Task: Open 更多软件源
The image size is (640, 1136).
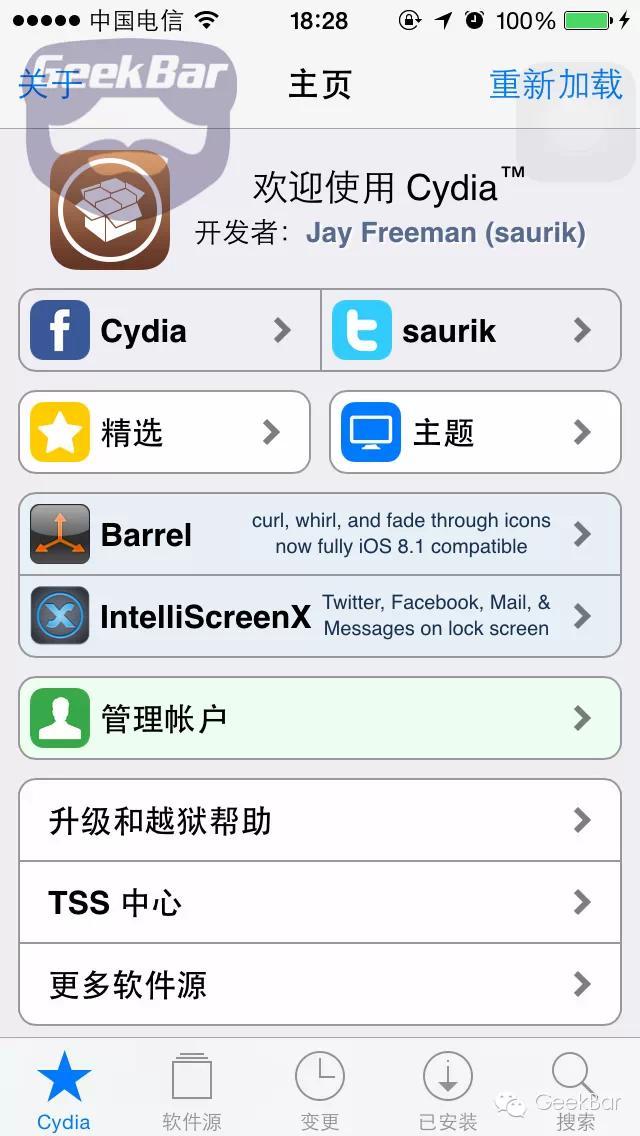Action: click(320, 985)
